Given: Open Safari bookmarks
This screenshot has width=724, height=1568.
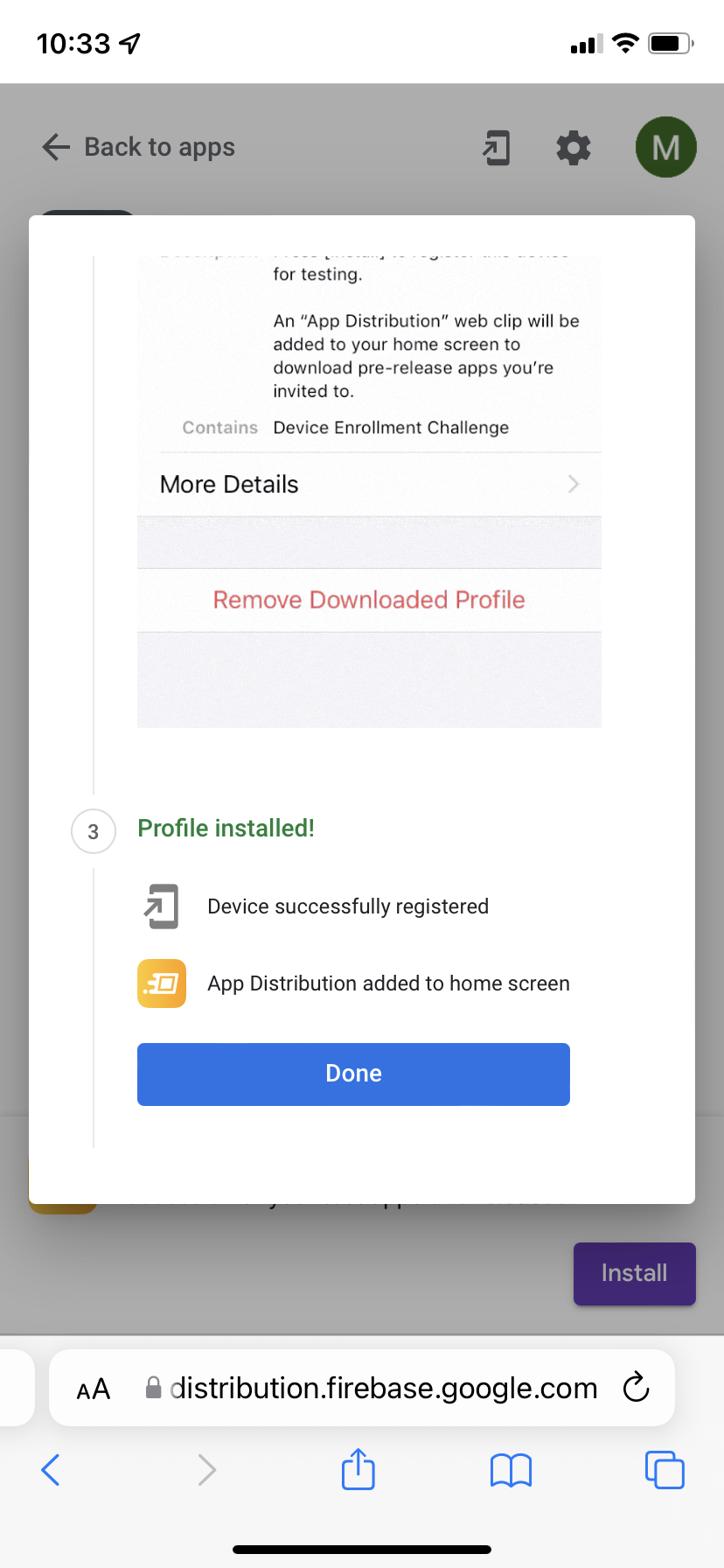Looking at the screenshot, I should click(511, 1469).
